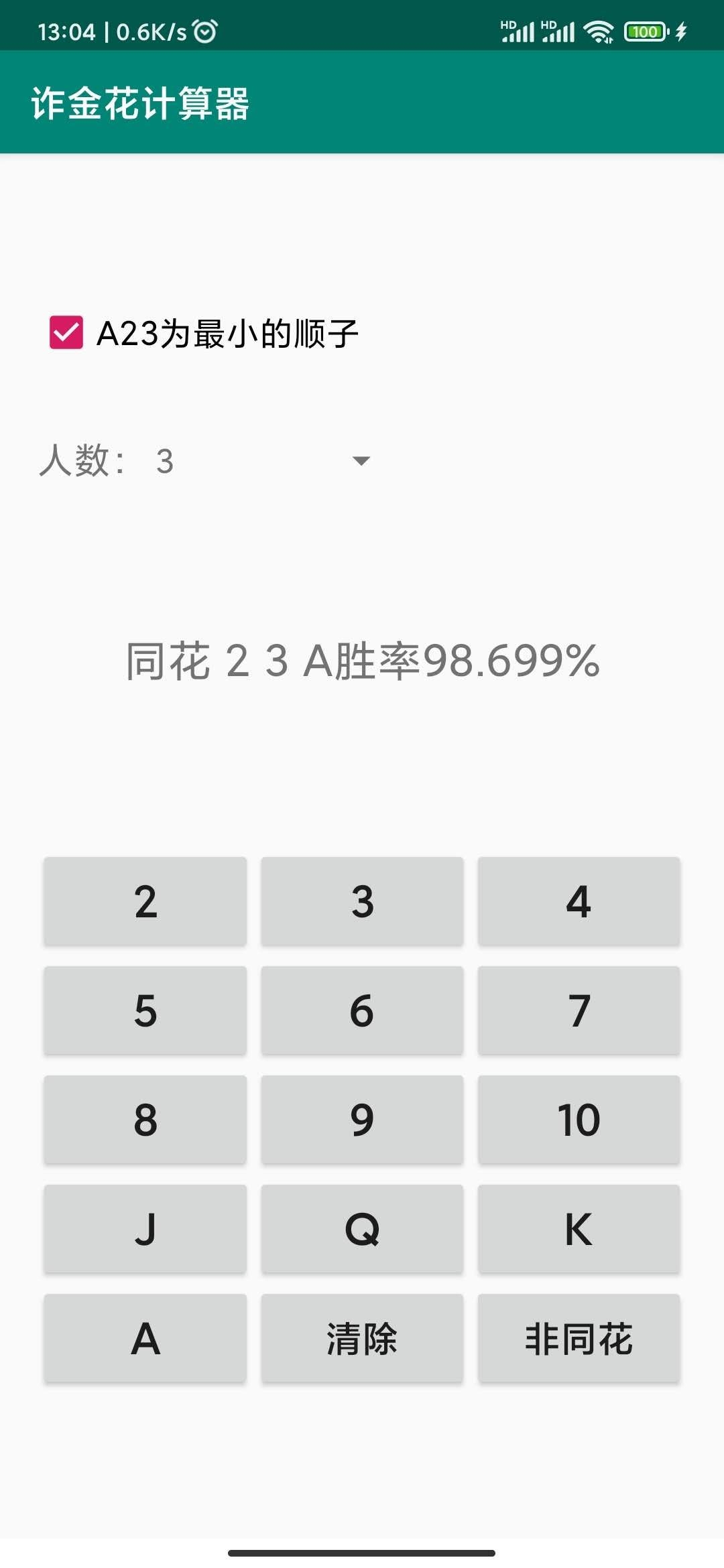Tap the 5 card key

[145, 1010]
